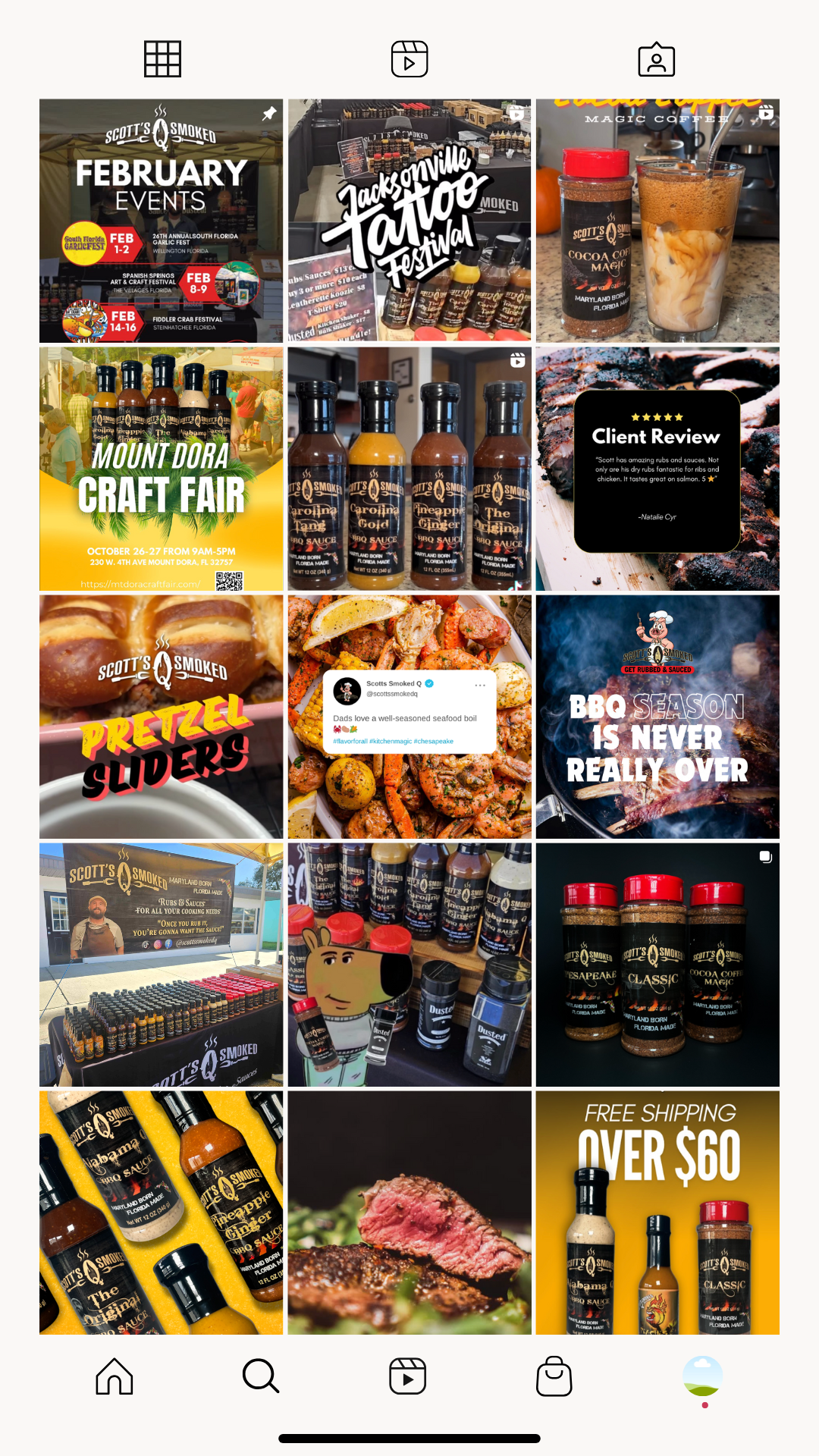The height and width of the screenshot is (1456, 819).
Task: Open the Search and Explore tab
Action: (x=261, y=1376)
